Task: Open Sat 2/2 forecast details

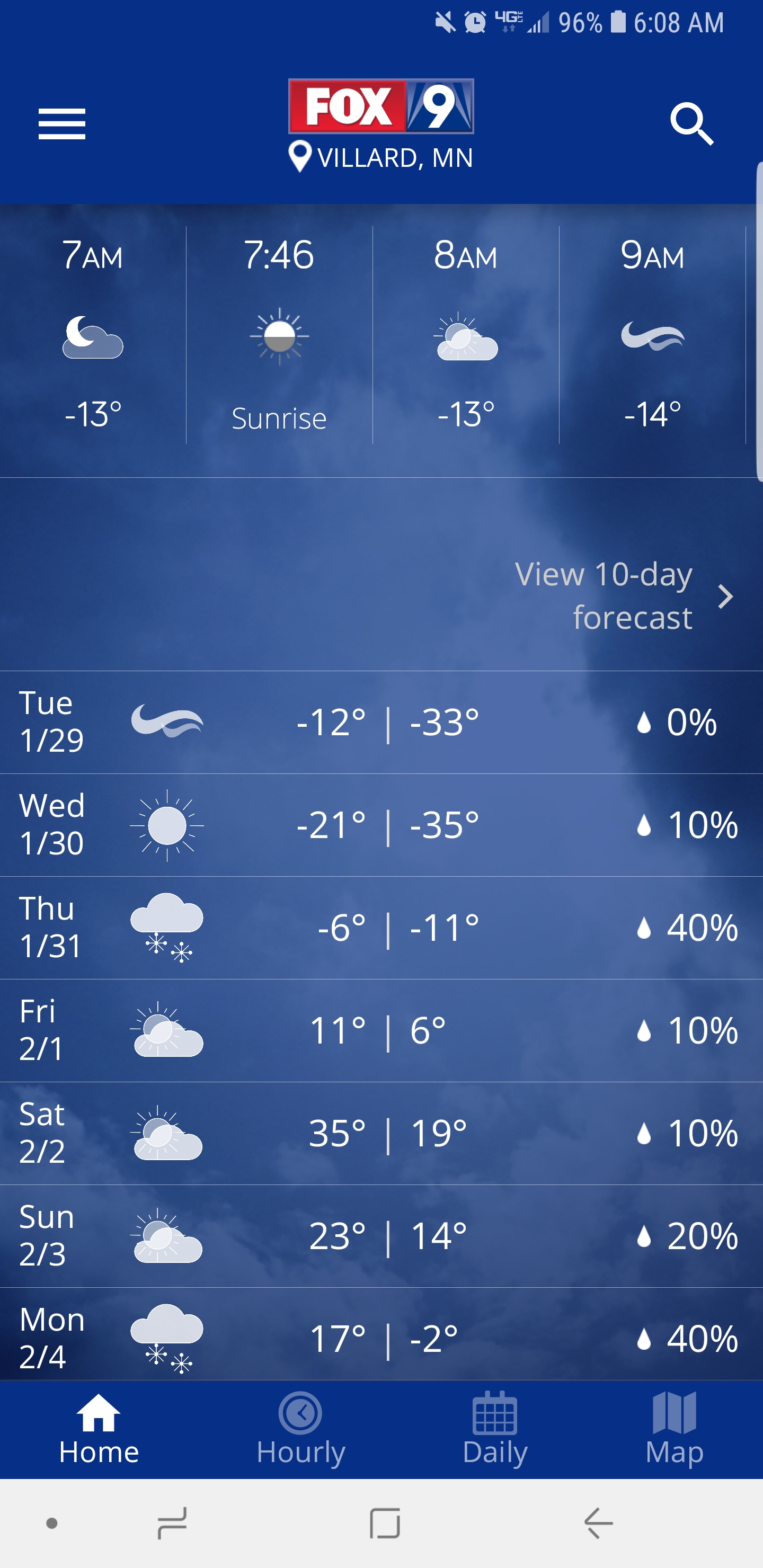Action: [381, 1134]
